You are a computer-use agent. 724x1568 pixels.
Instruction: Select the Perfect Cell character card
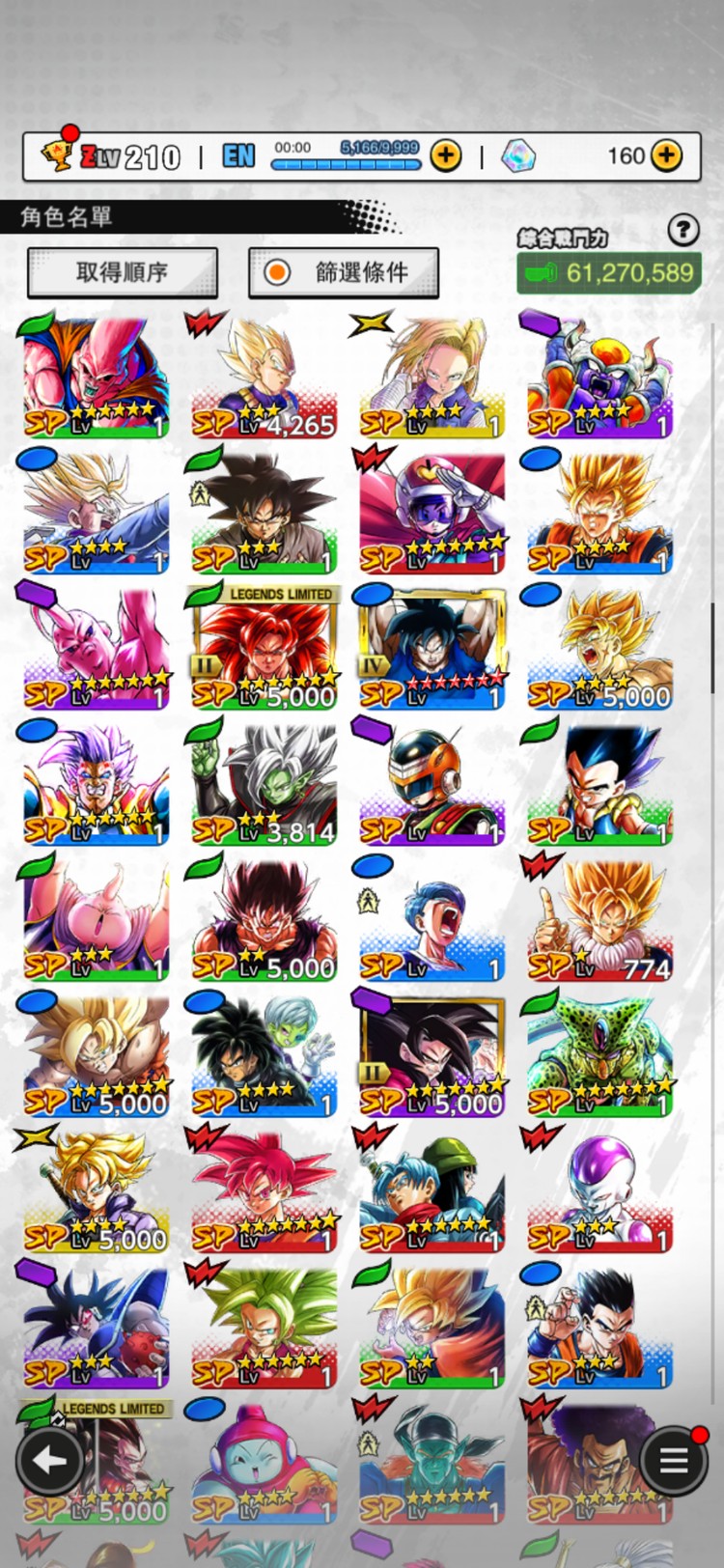pyautogui.click(x=599, y=1056)
